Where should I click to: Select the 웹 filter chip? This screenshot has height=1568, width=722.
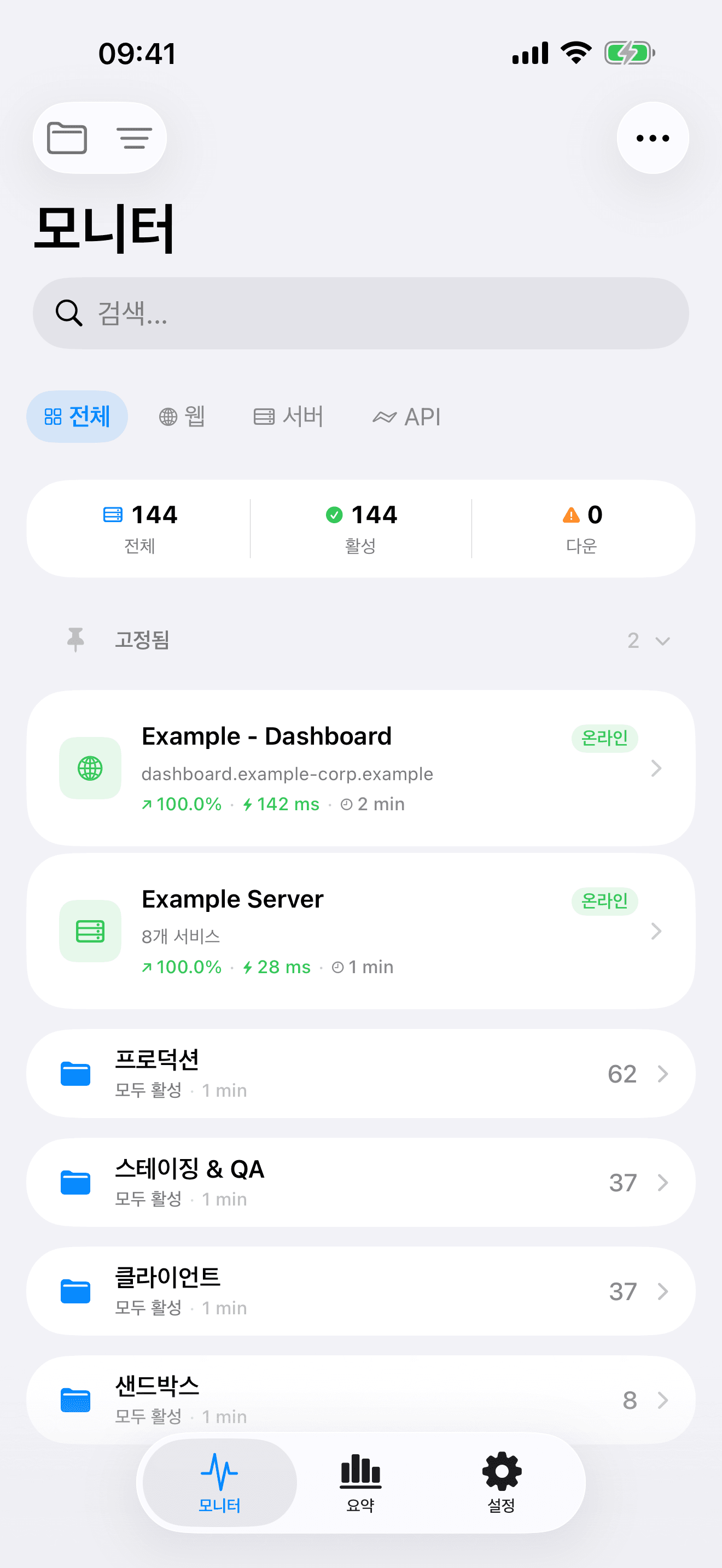click(x=181, y=417)
